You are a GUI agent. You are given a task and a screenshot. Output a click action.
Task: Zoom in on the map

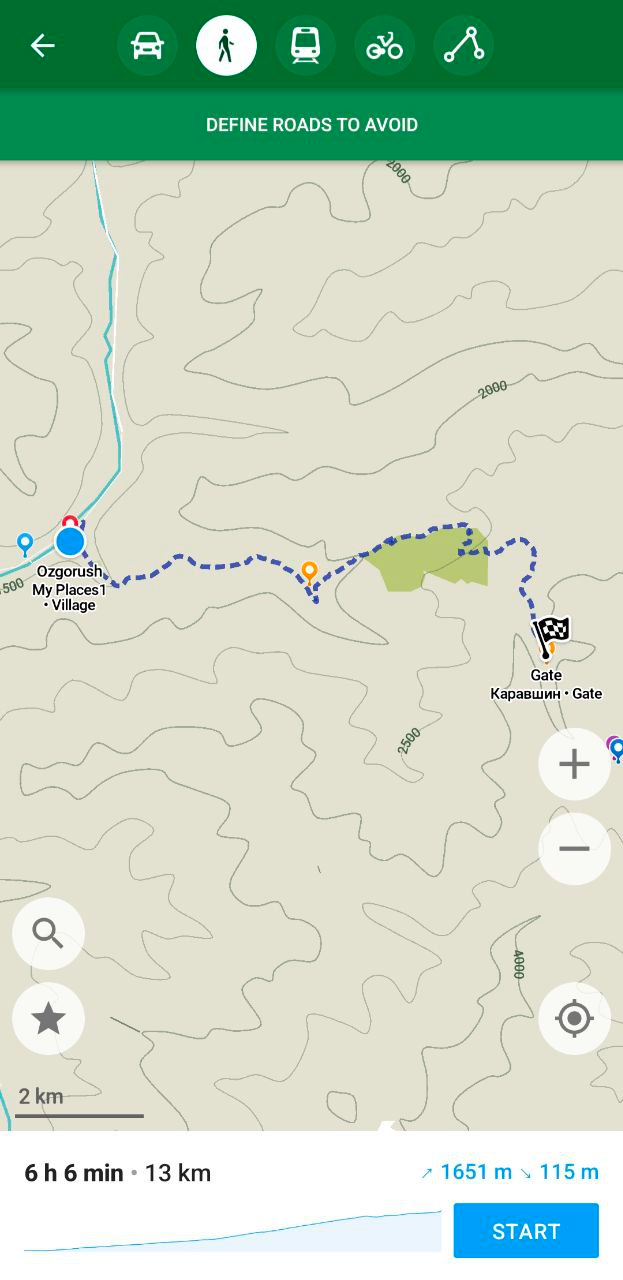pos(574,765)
